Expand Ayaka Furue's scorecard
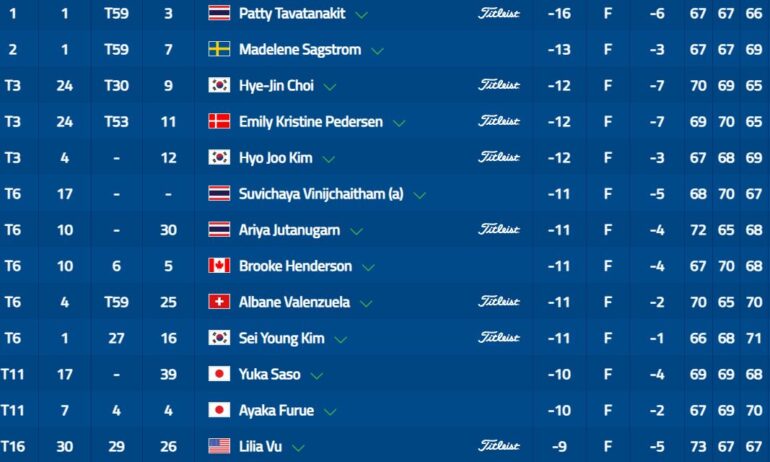The width and height of the screenshot is (770, 462). [330, 411]
